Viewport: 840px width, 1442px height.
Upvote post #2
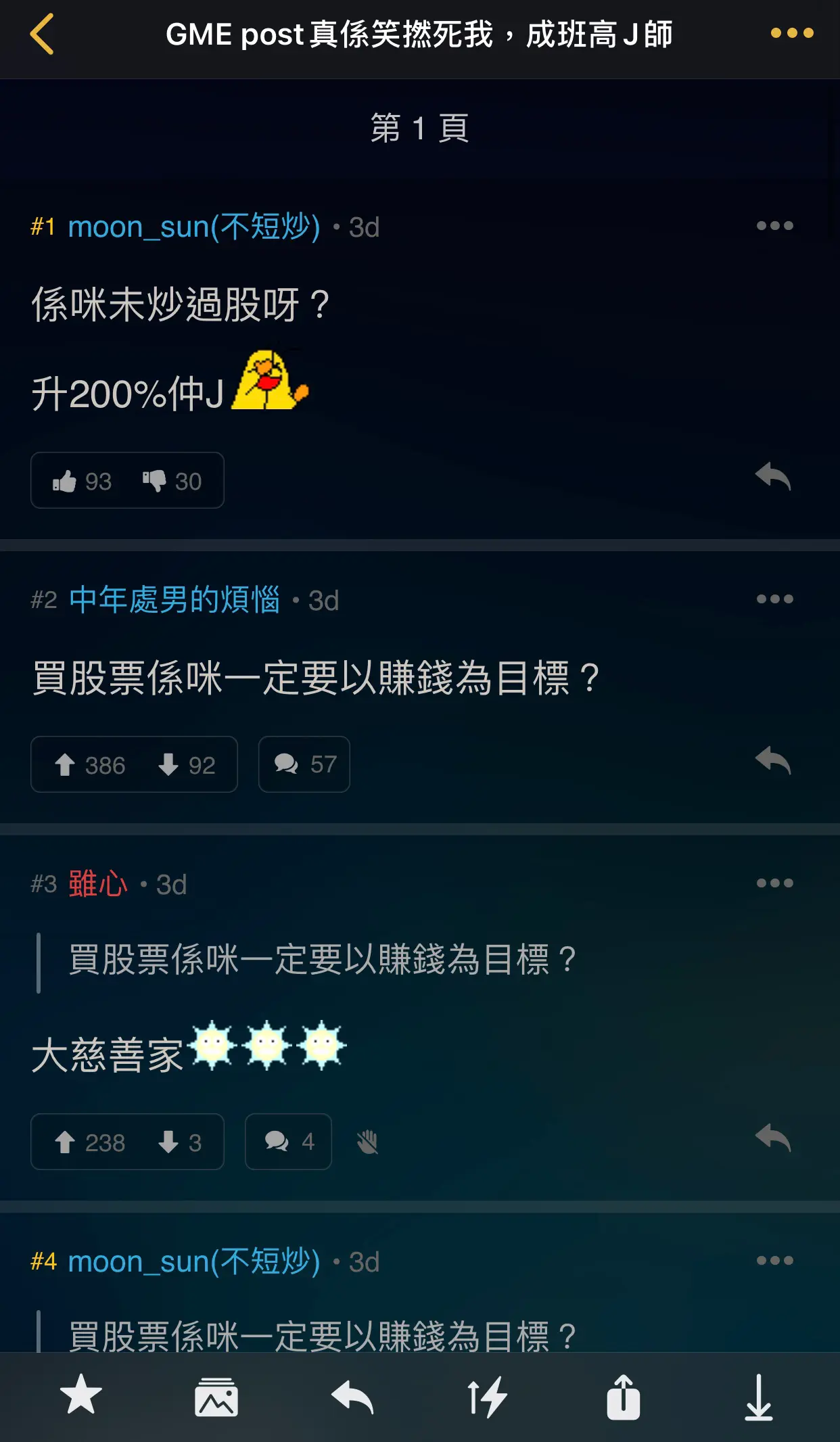pyautogui.click(x=89, y=765)
